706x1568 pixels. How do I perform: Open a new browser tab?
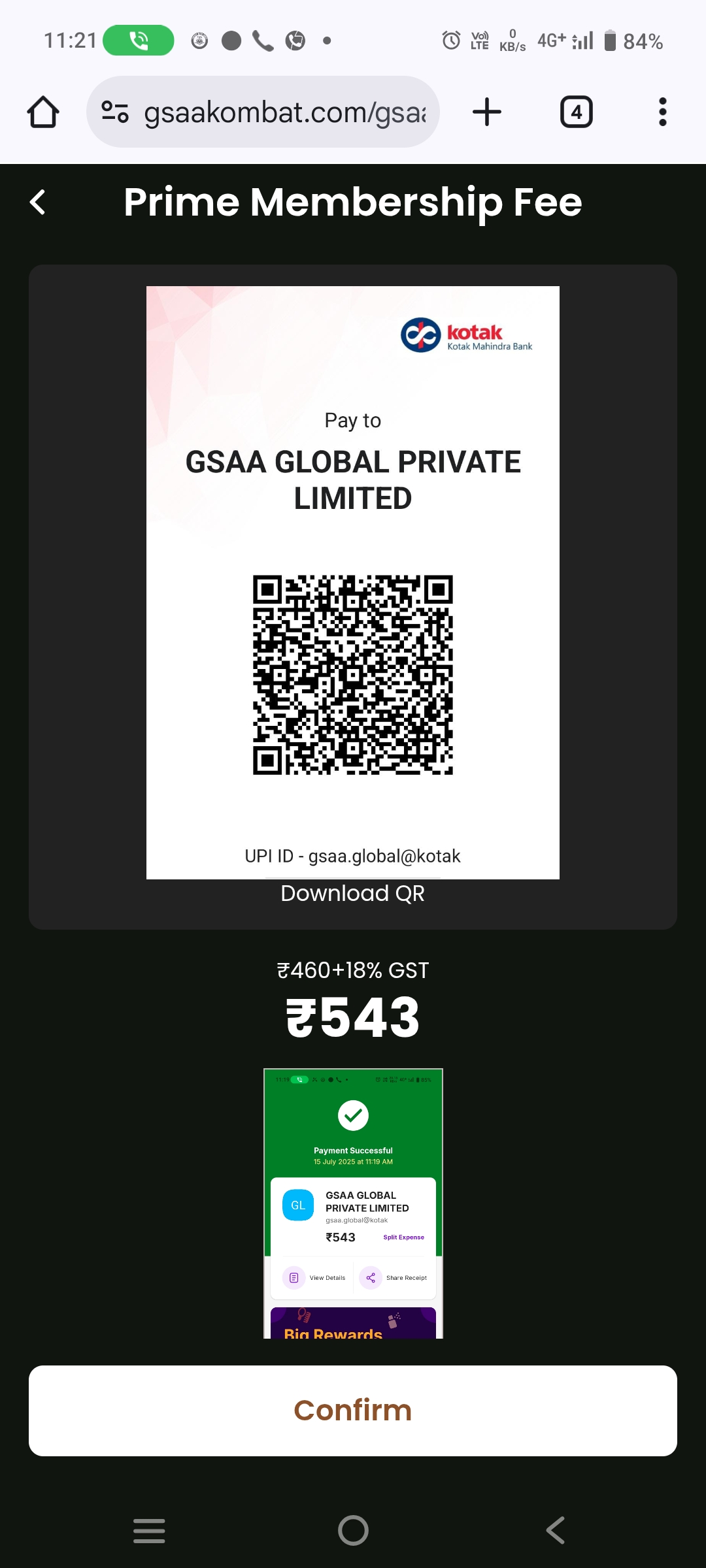(487, 112)
